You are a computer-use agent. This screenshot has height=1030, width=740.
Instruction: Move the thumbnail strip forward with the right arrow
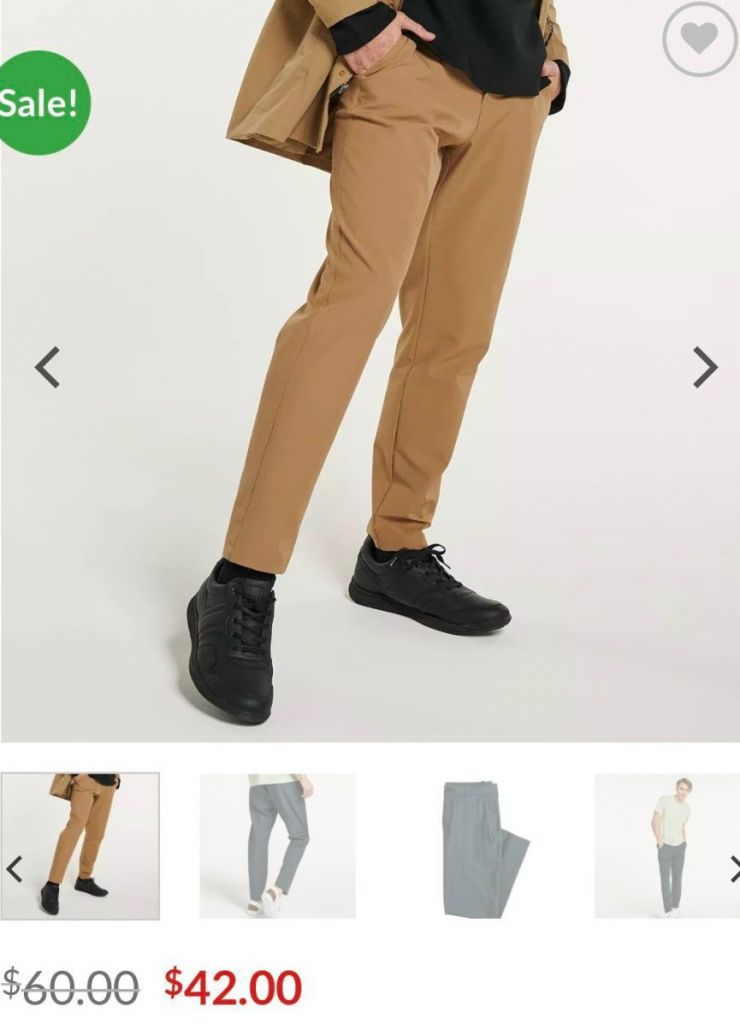(x=733, y=868)
